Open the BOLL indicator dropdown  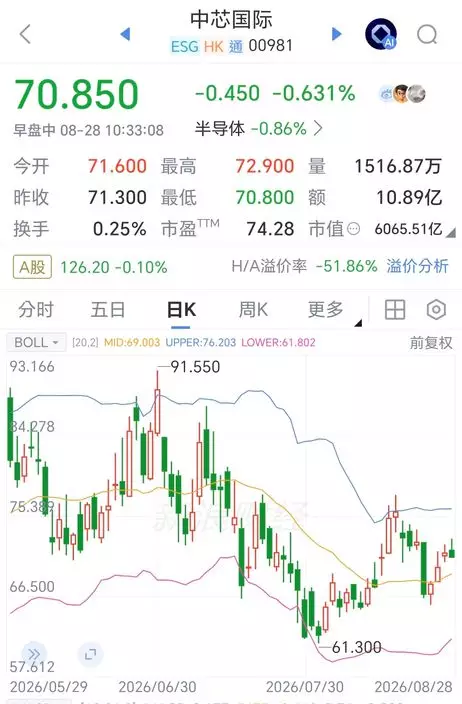pos(36,343)
